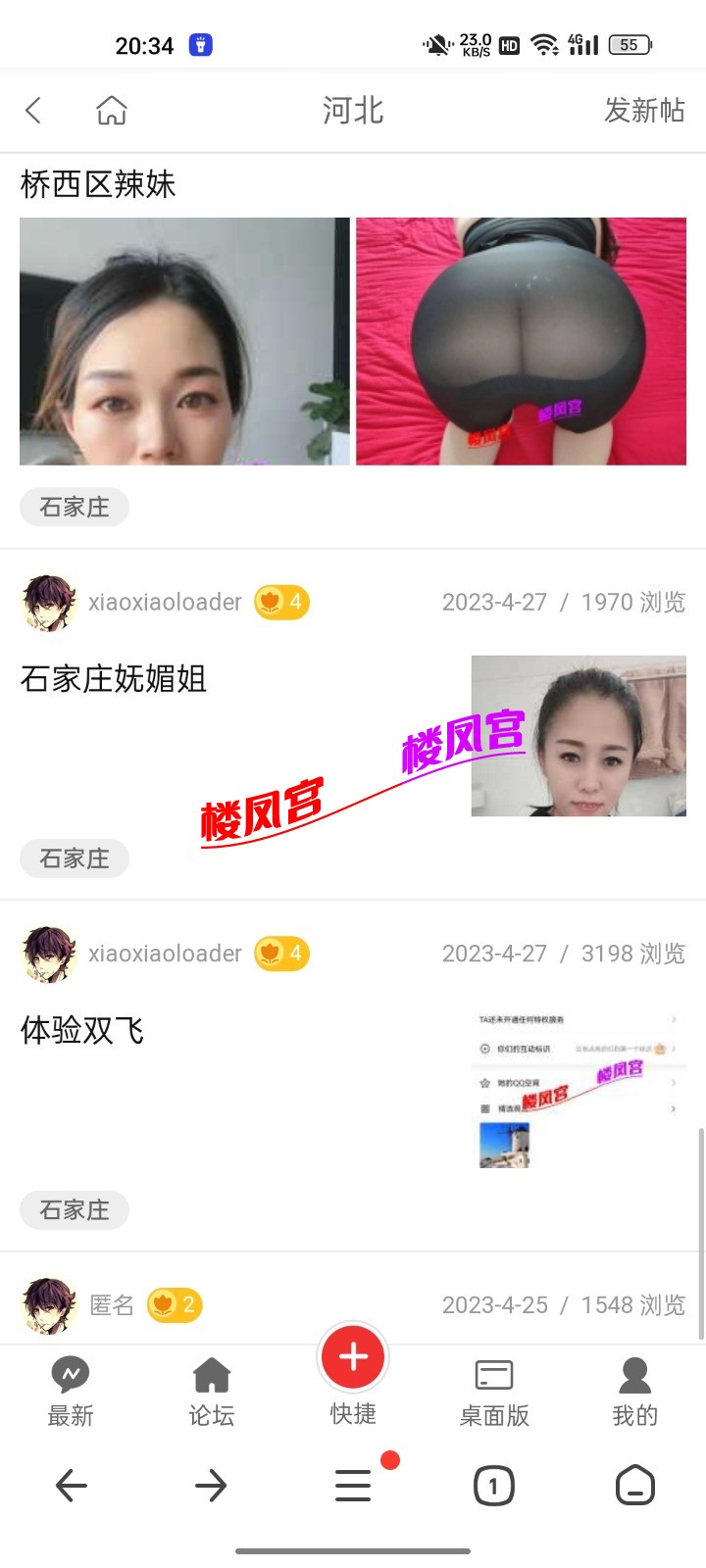Tap the back chevron in the top bar
Image resolution: width=706 pixels, height=1568 pixels.
32,111
